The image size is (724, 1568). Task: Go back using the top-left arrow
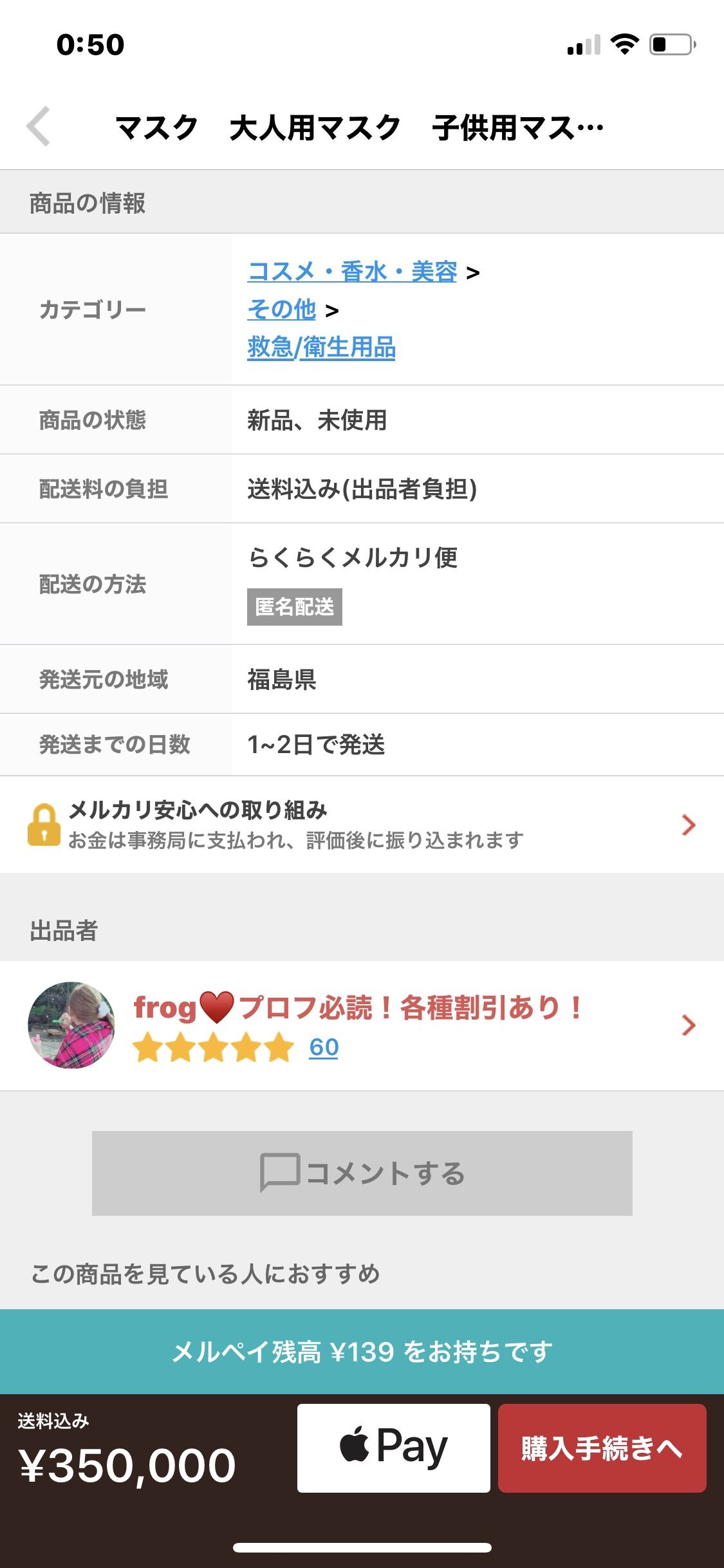click(39, 127)
